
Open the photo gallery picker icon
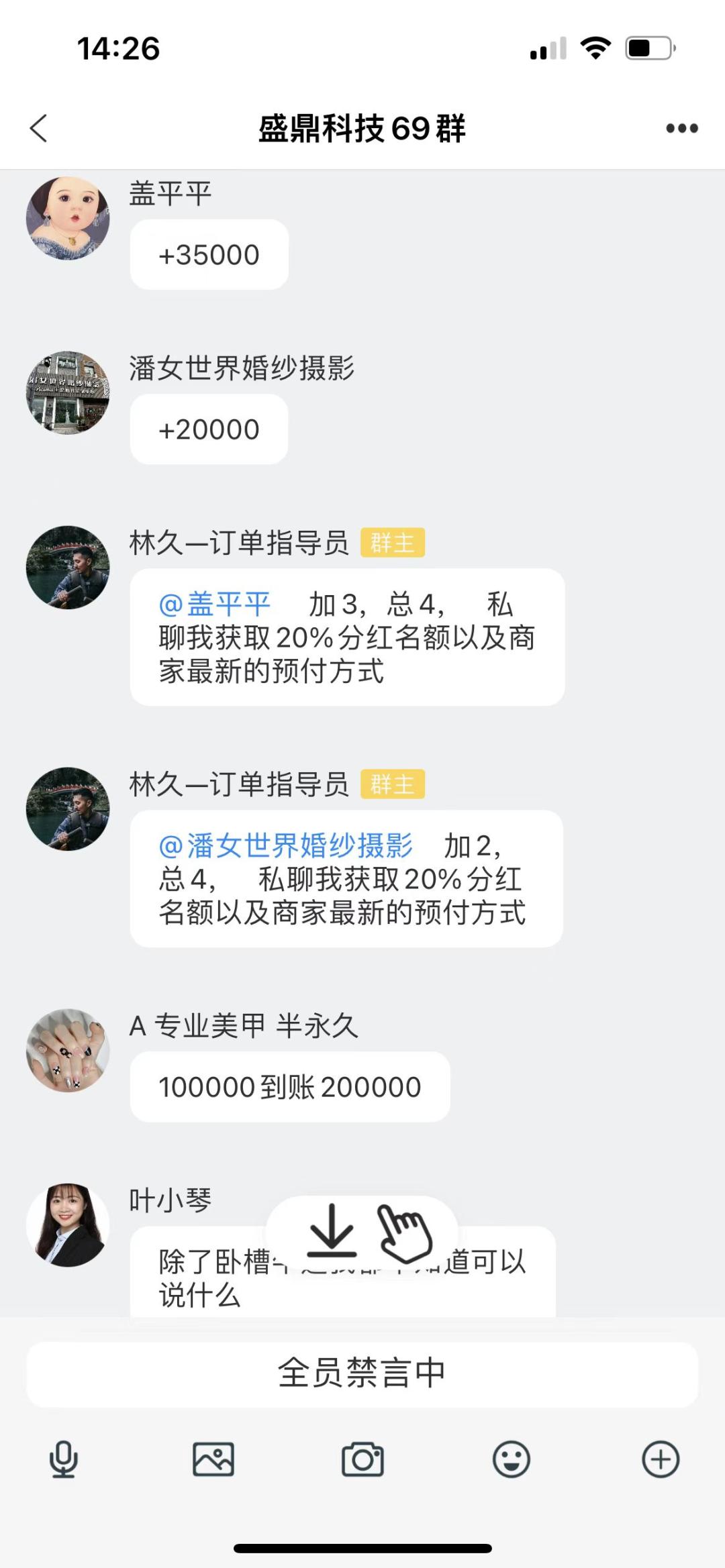coord(213,1461)
